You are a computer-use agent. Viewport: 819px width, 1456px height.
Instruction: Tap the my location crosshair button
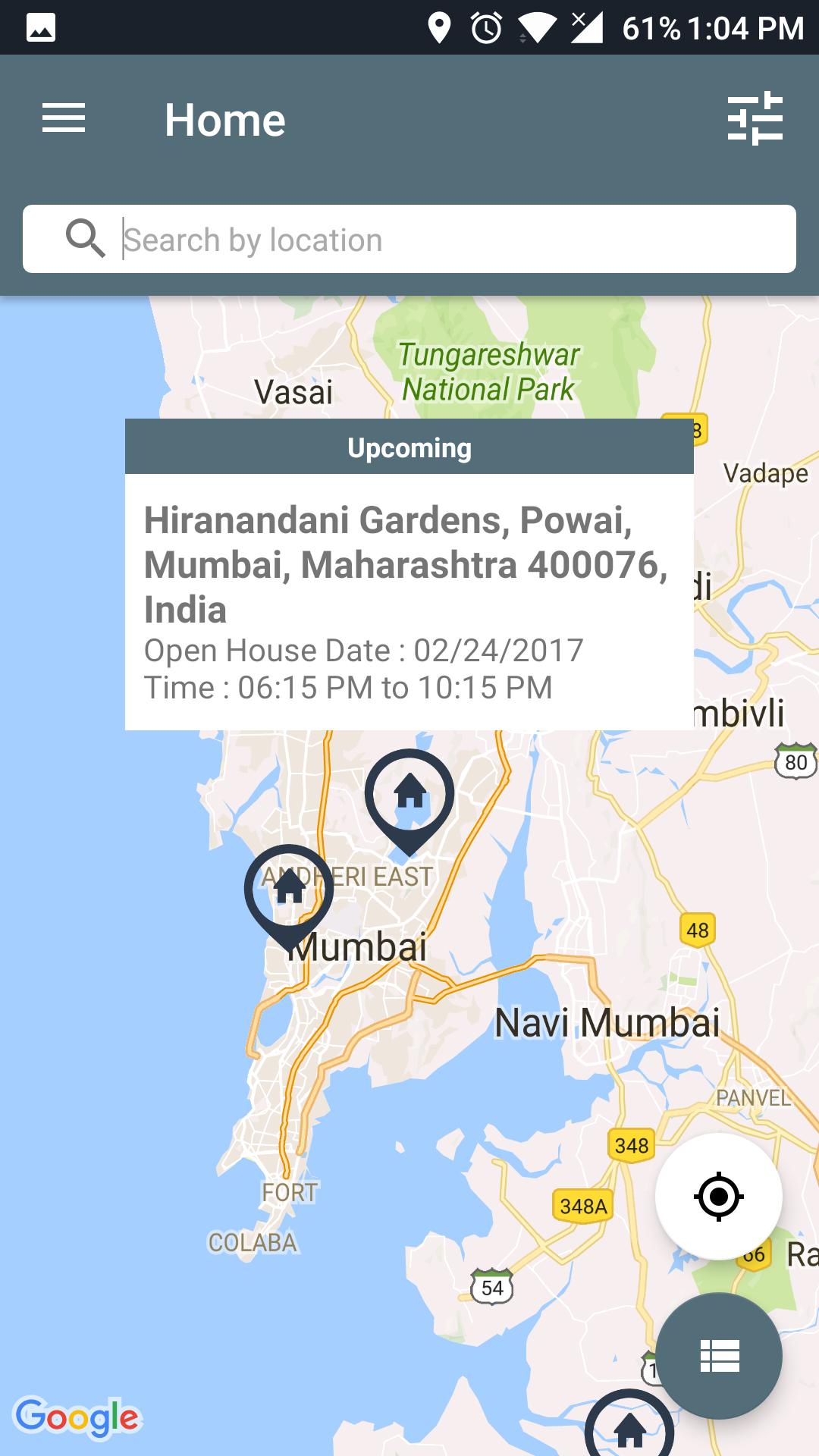719,1195
